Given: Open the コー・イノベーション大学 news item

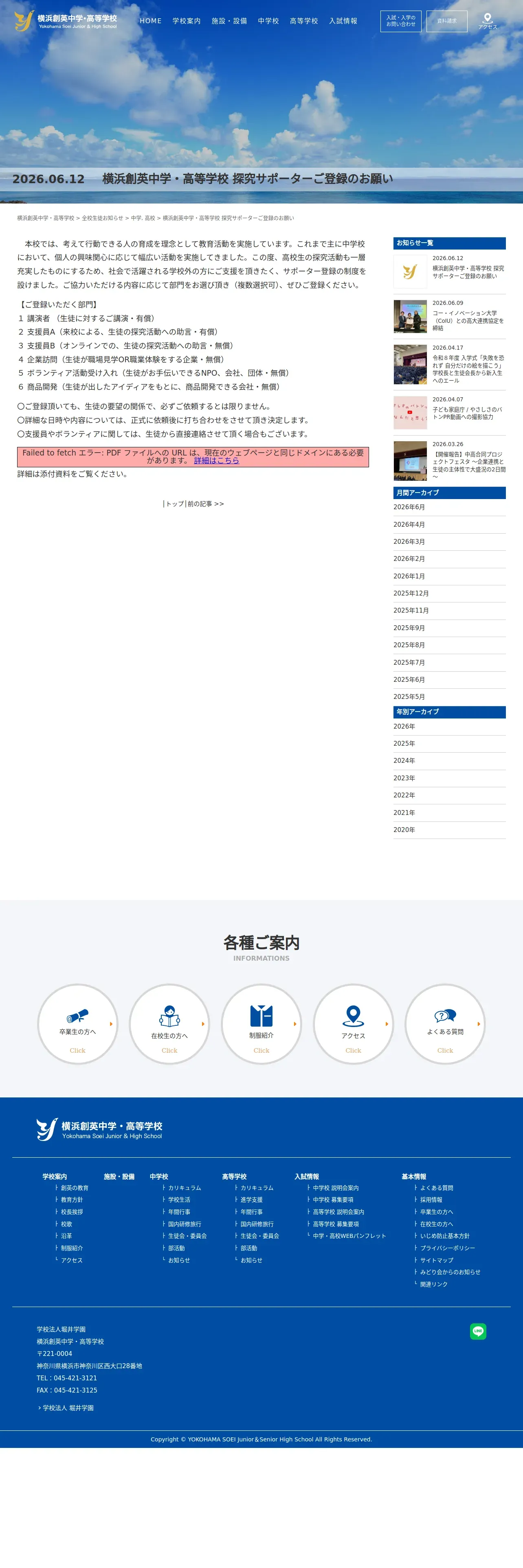Looking at the screenshot, I should (449, 317).
